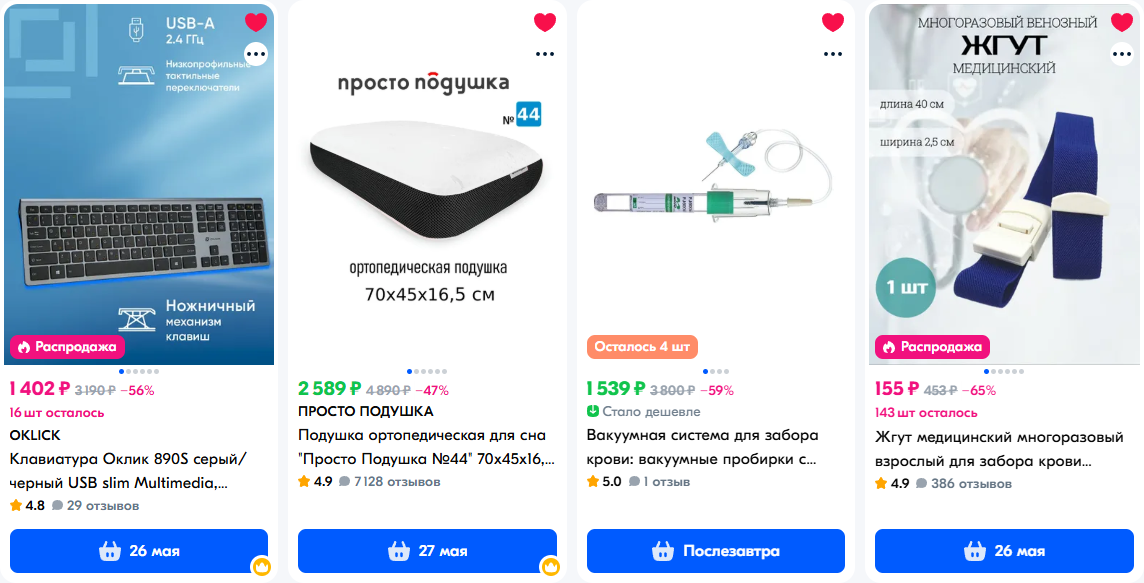Add the OKLICK keyboard to cart, 26 мая
The width and height of the screenshot is (1144, 583).
tap(139, 551)
